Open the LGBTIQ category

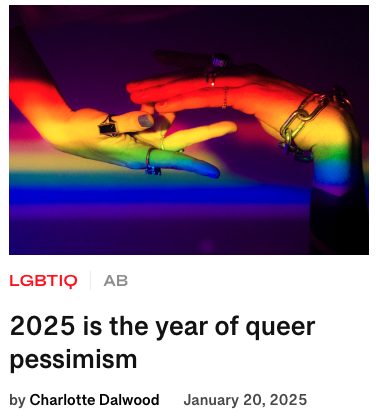(43, 281)
